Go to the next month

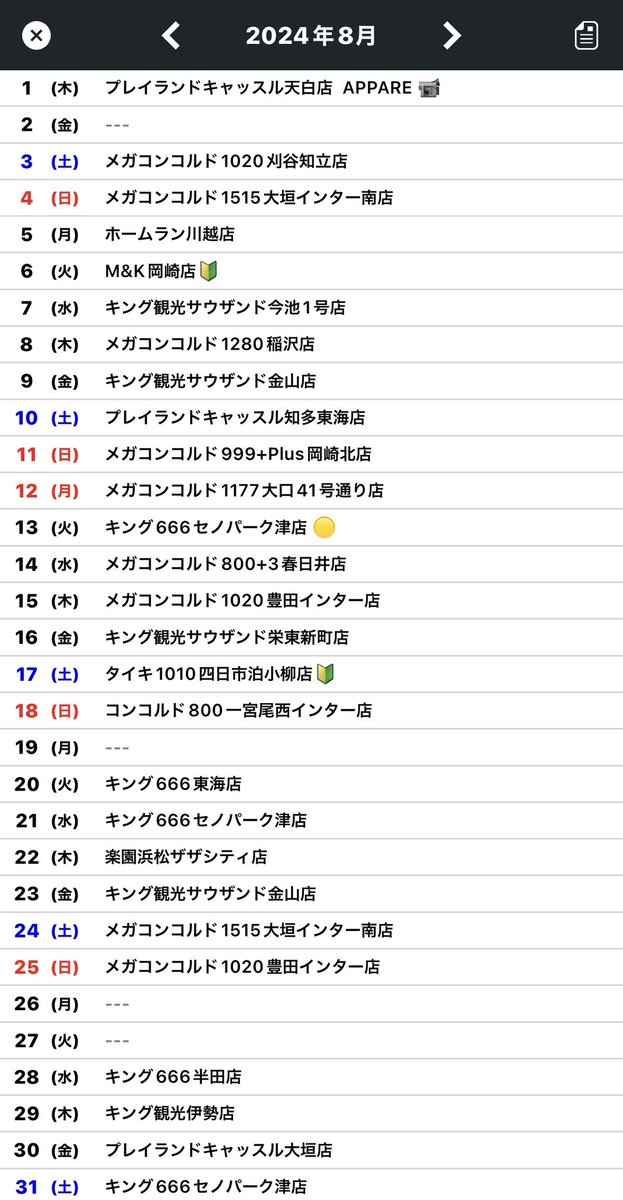pos(452,36)
